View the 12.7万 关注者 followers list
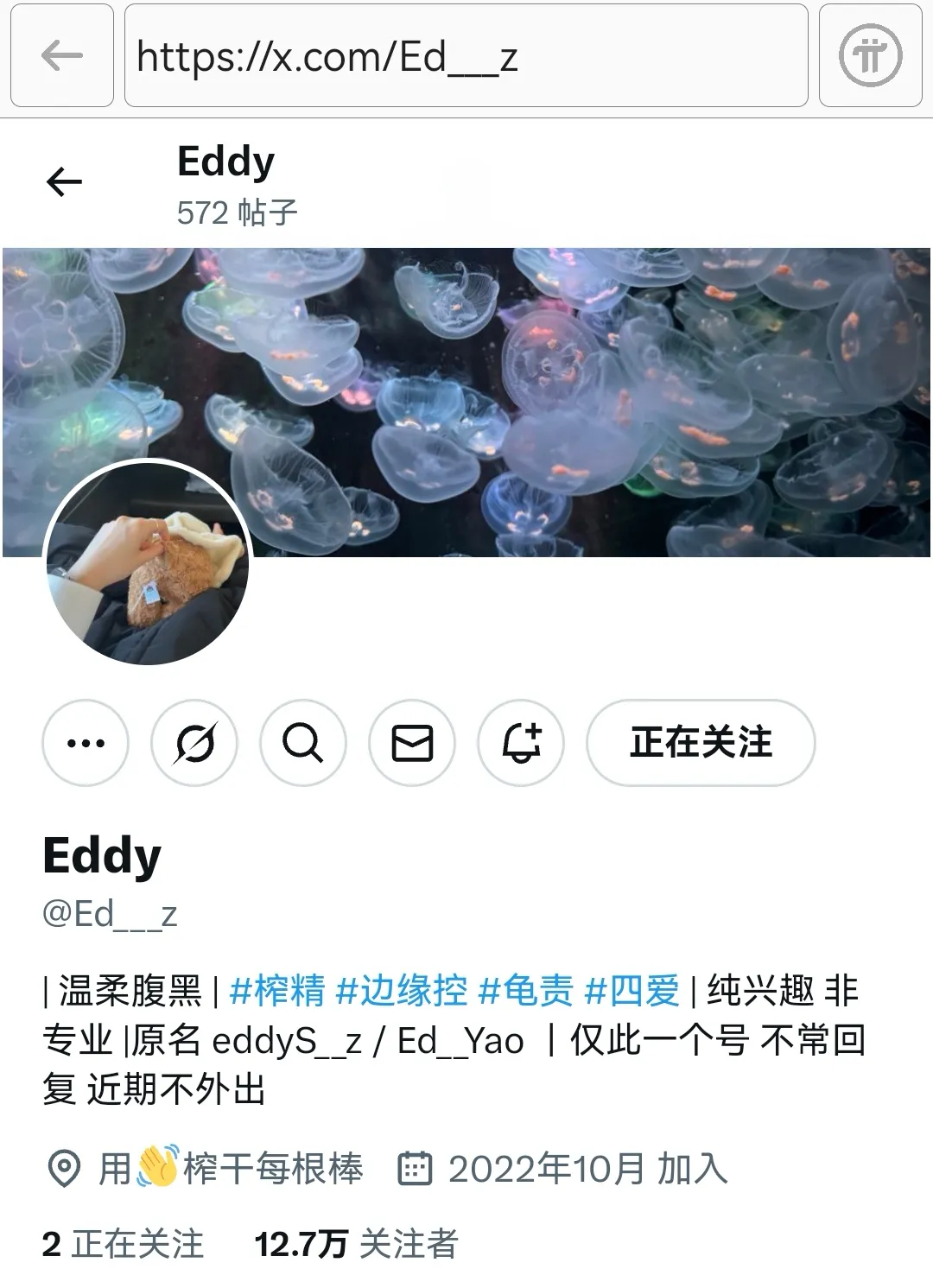The image size is (933, 1288). click(356, 1244)
